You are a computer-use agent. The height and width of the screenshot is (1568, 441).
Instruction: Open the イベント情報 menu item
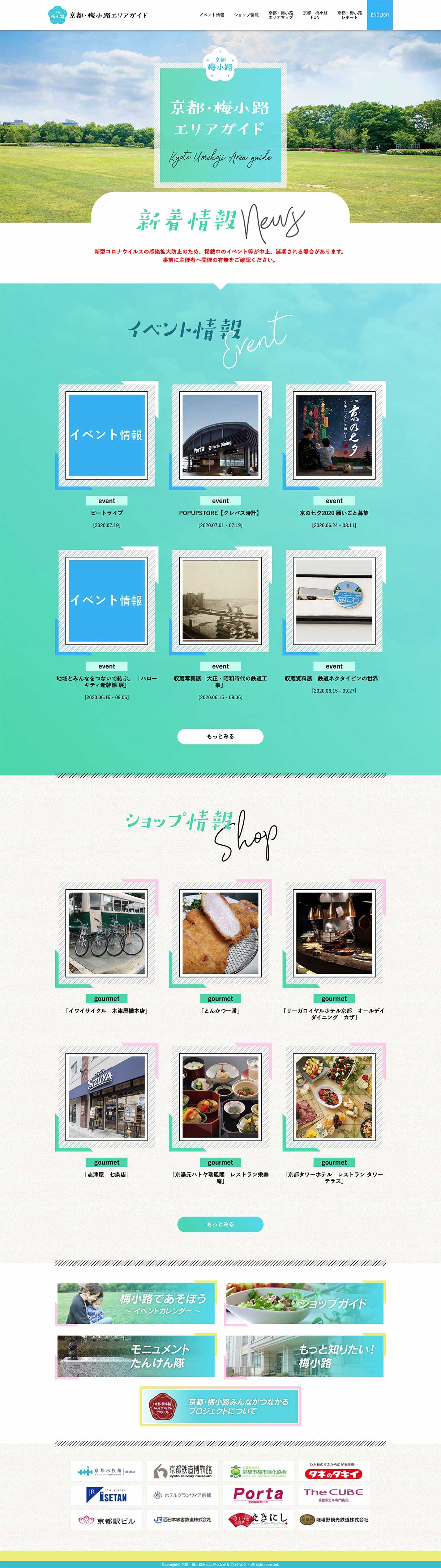(212, 15)
